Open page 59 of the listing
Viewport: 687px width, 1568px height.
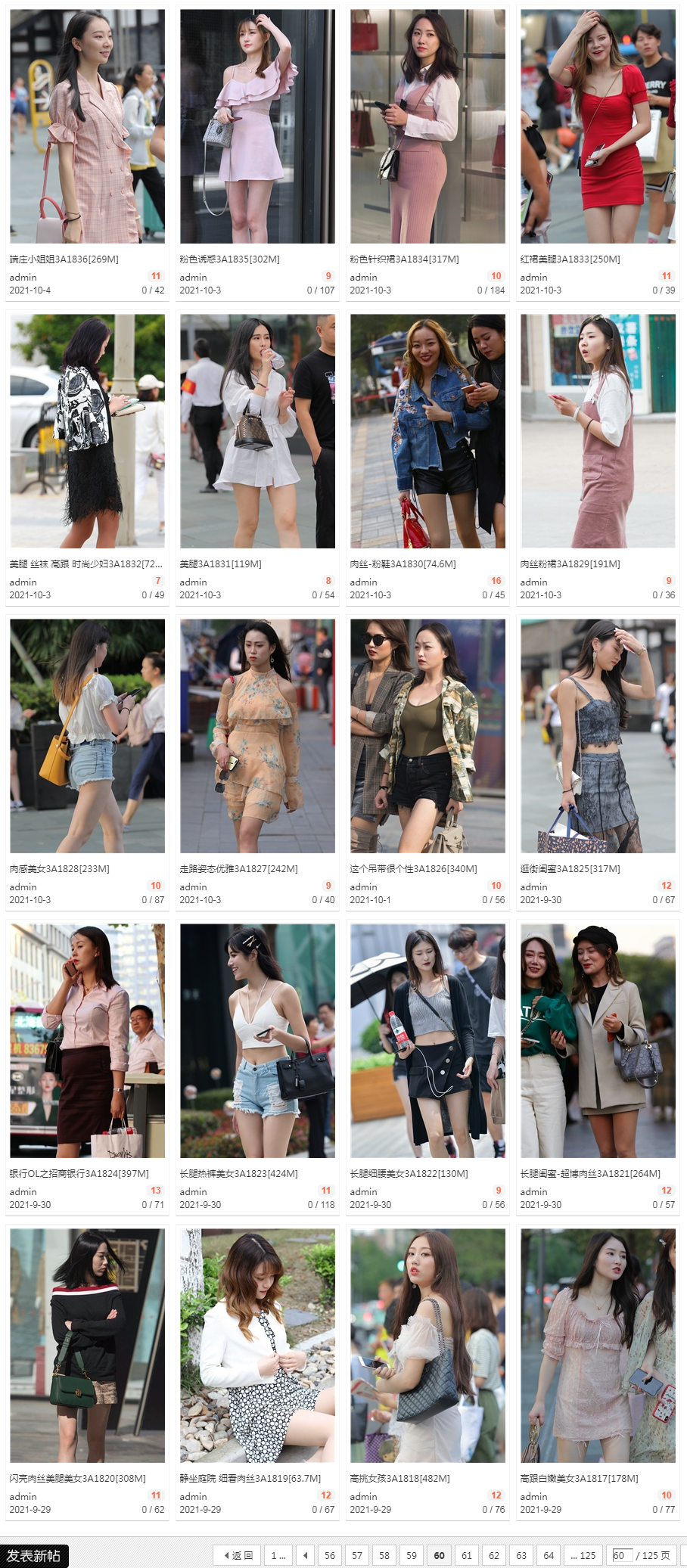pyautogui.click(x=412, y=1555)
